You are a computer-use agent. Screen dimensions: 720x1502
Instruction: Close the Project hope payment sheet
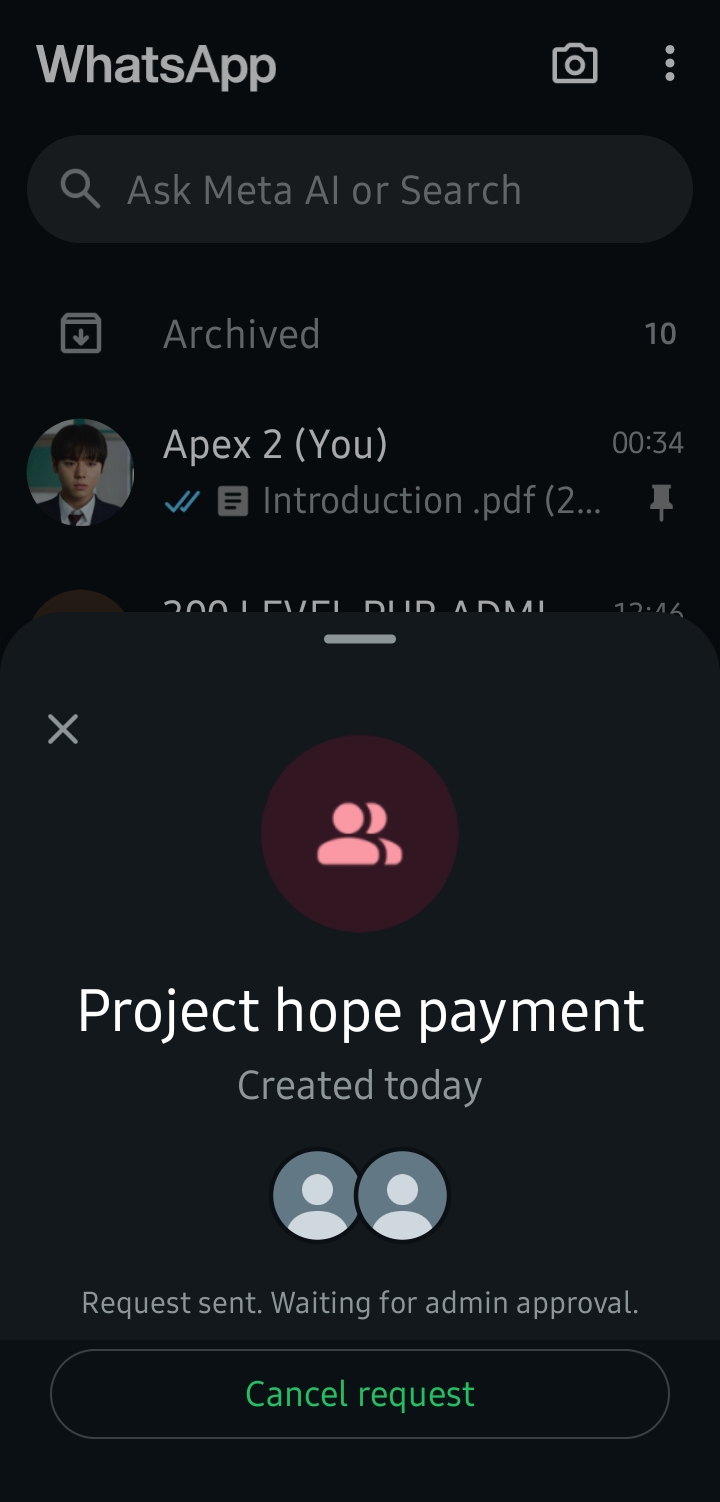63,729
